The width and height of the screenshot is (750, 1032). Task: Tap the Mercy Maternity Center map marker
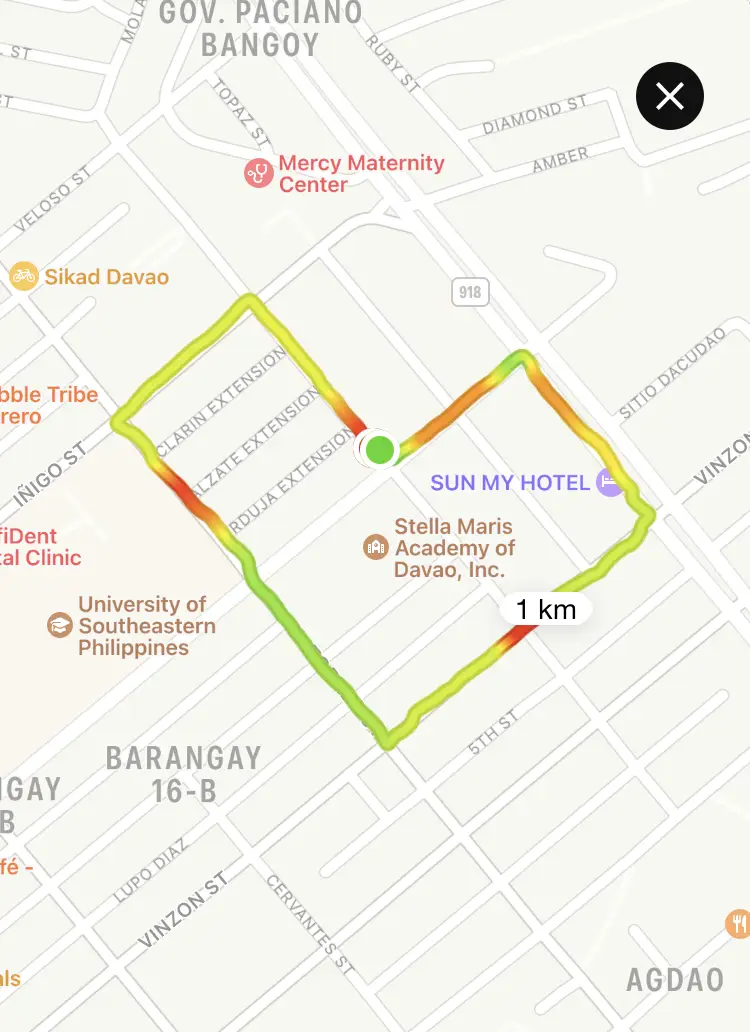pos(260,173)
